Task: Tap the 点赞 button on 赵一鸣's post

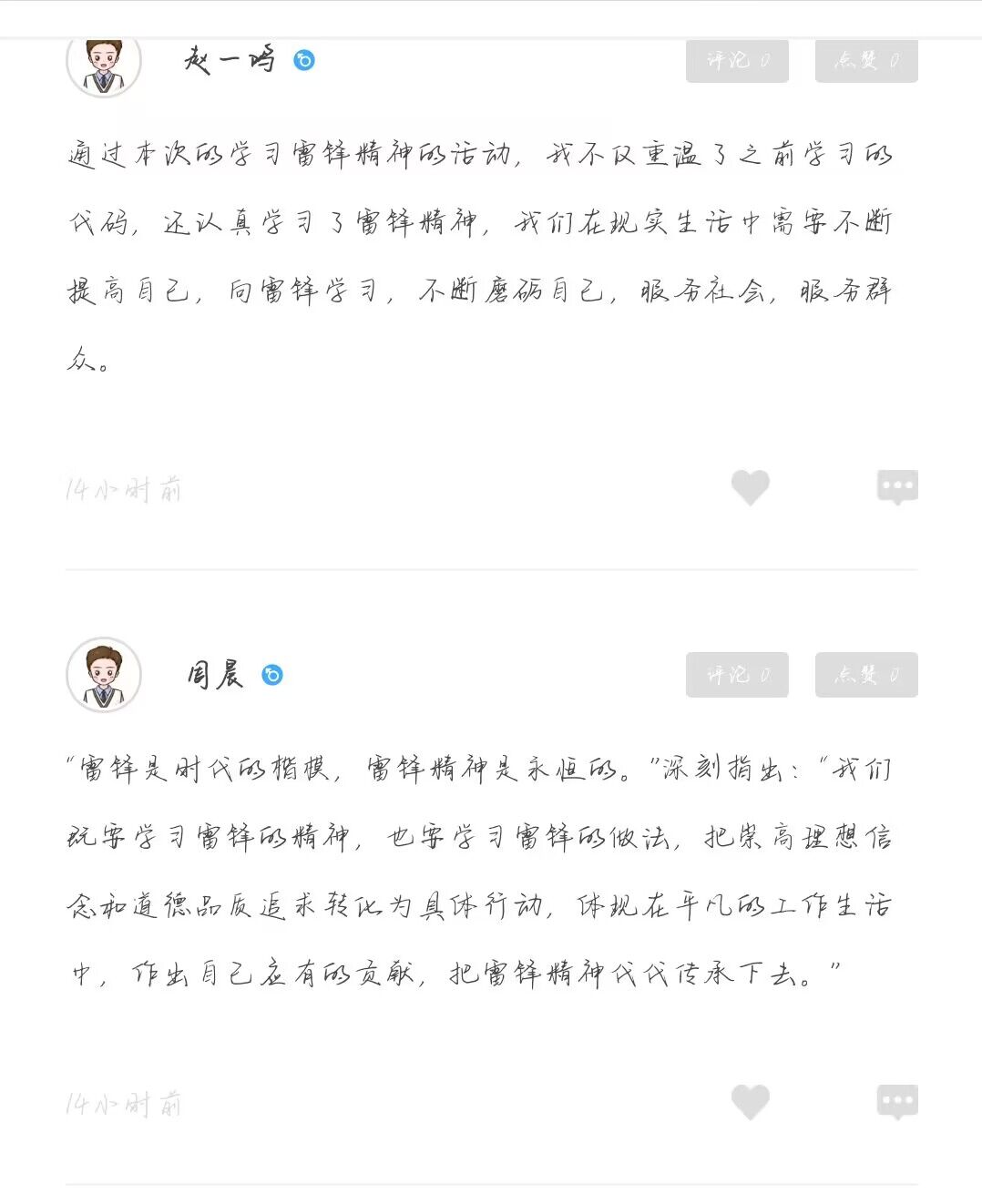Action: tap(866, 61)
